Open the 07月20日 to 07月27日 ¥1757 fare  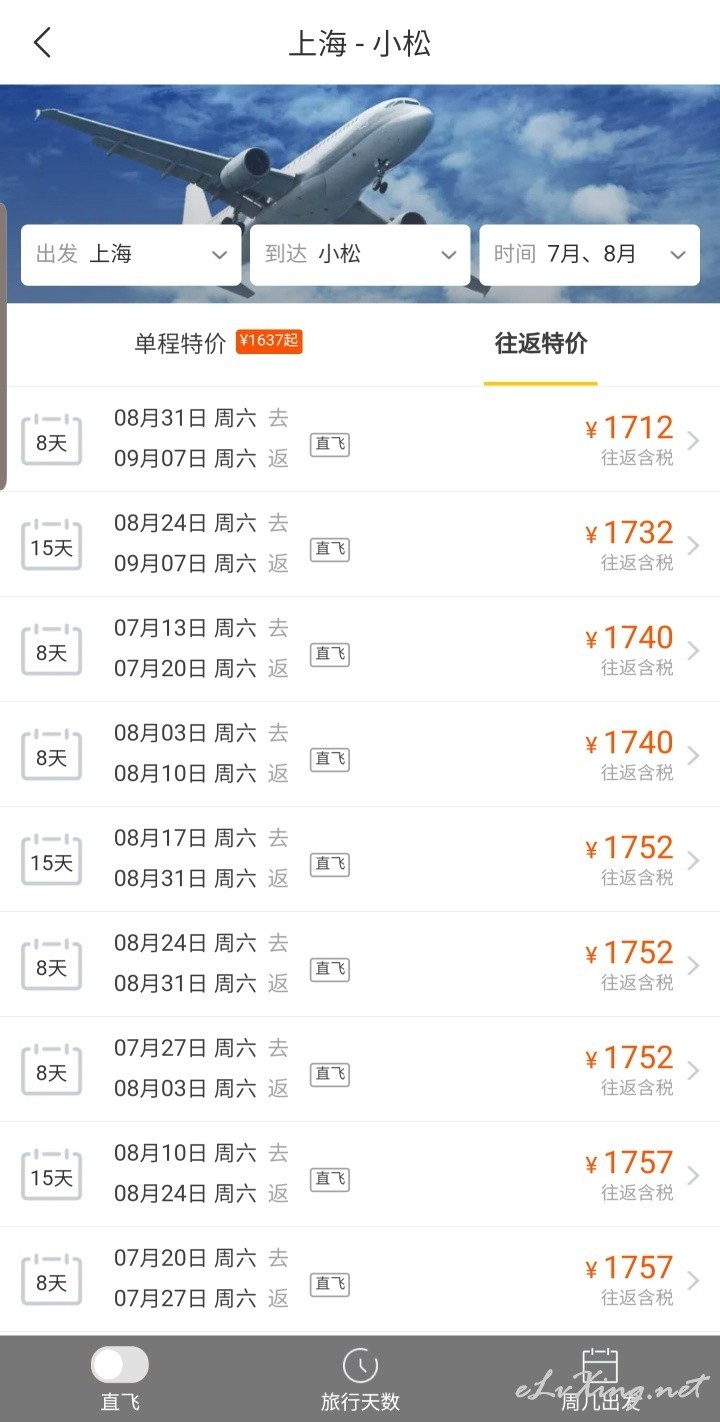[x=360, y=1279]
